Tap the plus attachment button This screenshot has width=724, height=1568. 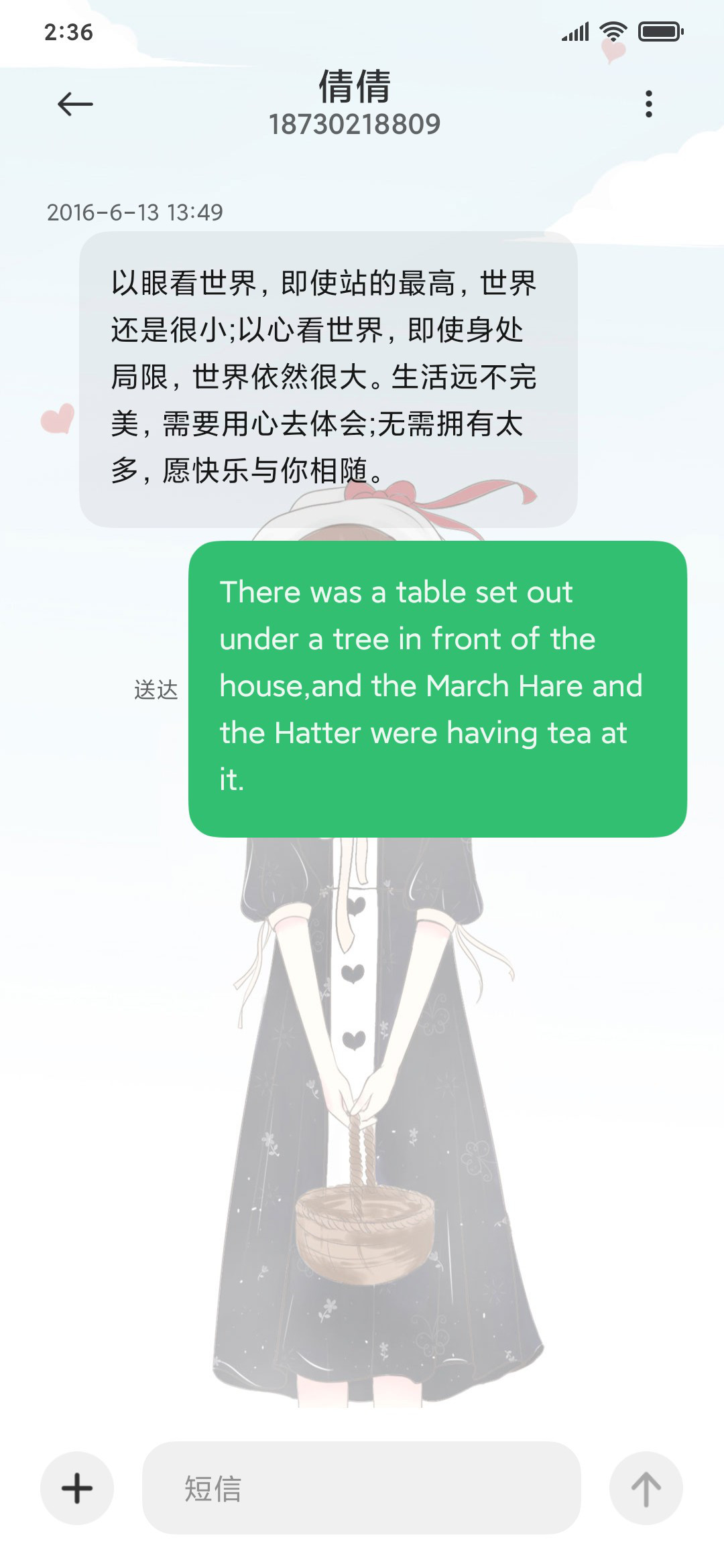pyautogui.click(x=77, y=1488)
